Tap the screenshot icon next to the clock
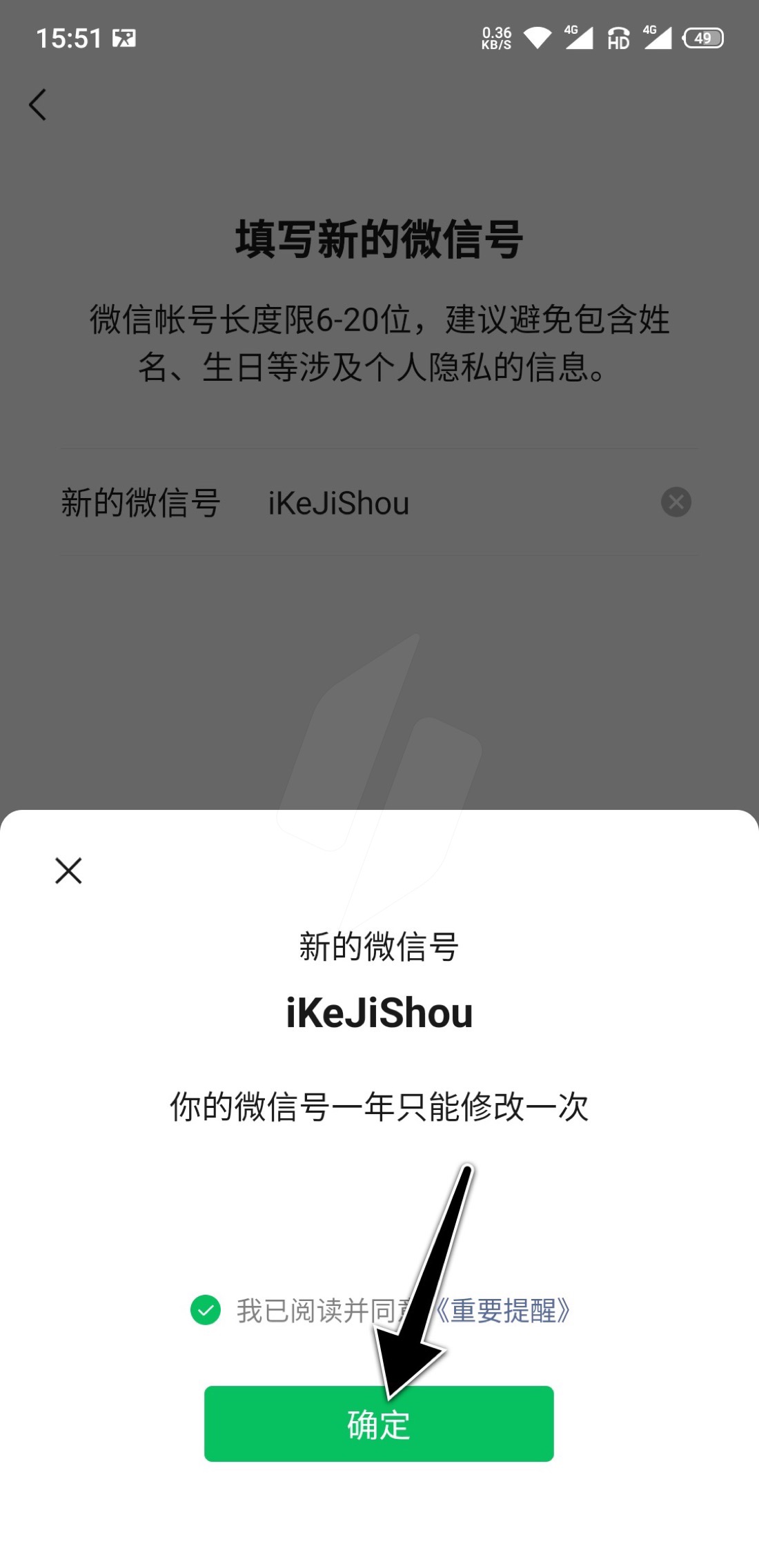The height and width of the screenshot is (1568, 759). pos(123,38)
